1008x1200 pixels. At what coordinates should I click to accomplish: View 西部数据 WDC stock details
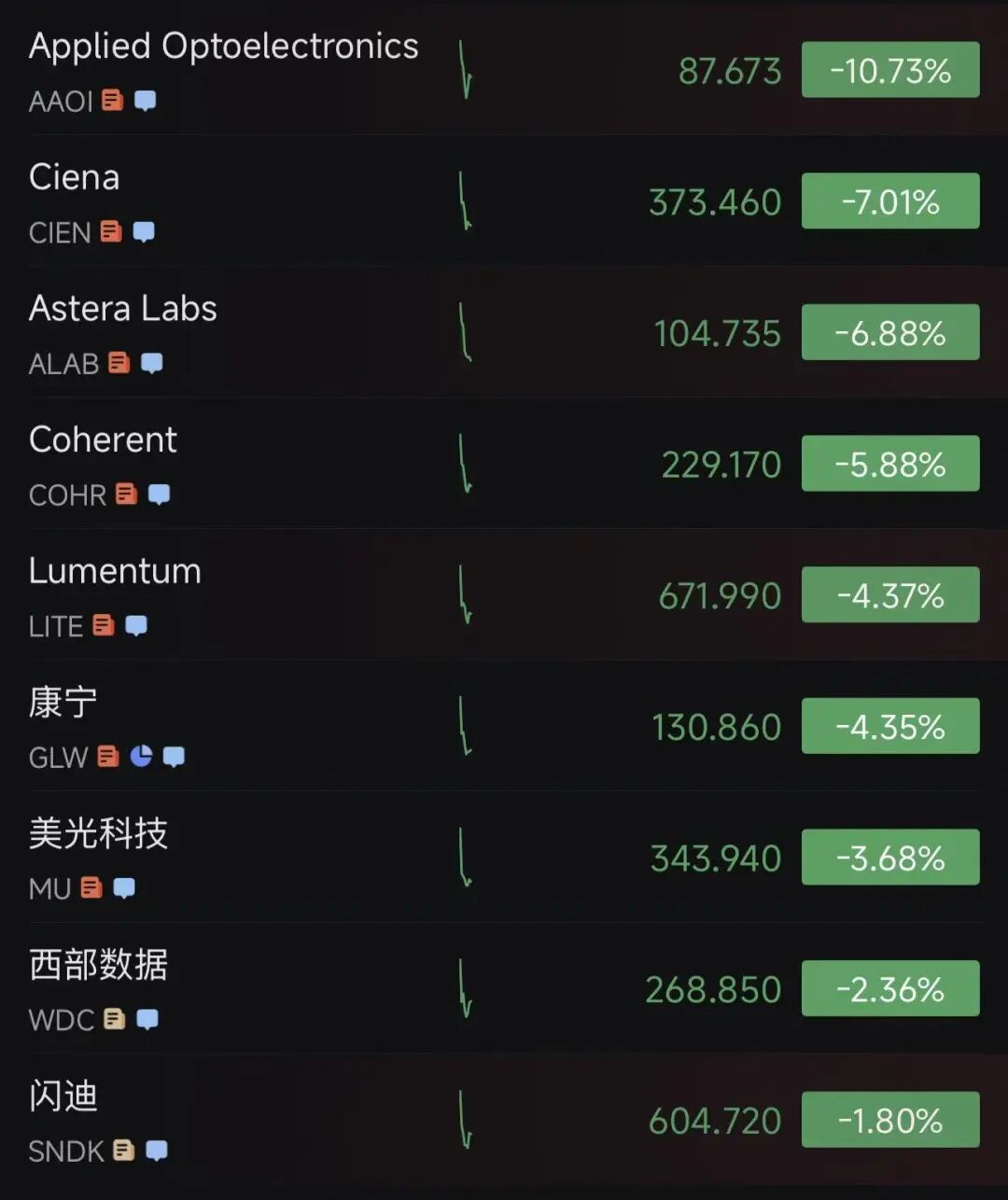pyautogui.click(x=98, y=966)
